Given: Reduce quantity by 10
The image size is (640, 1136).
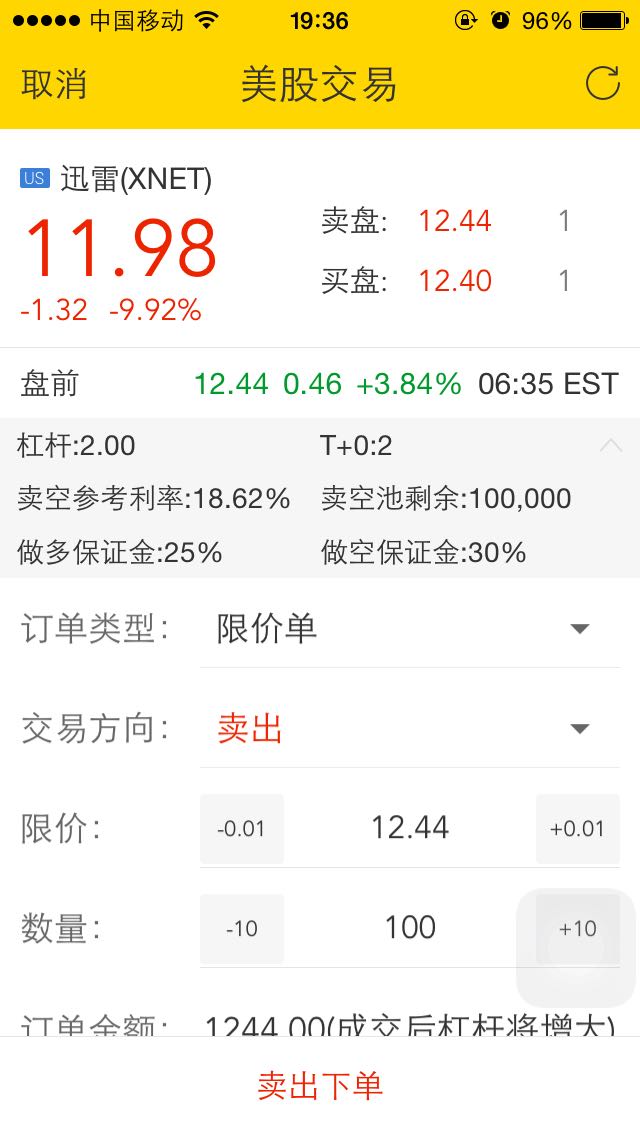Looking at the screenshot, I should tap(242, 929).
